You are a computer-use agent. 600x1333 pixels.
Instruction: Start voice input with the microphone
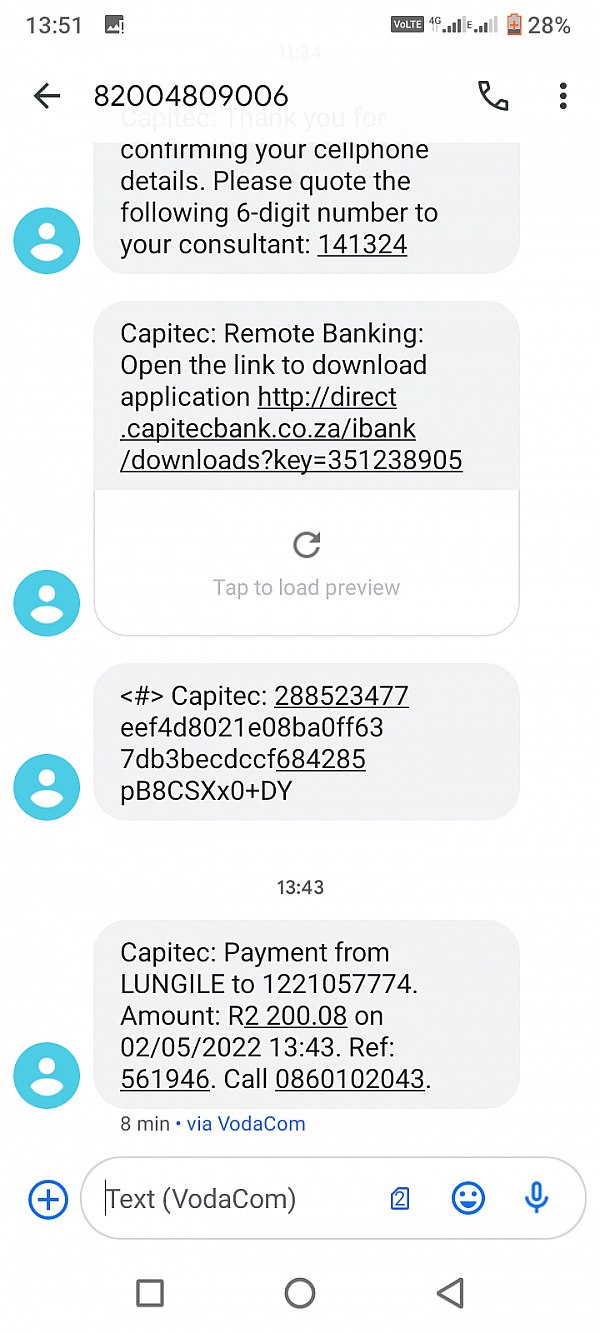tap(537, 1198)
